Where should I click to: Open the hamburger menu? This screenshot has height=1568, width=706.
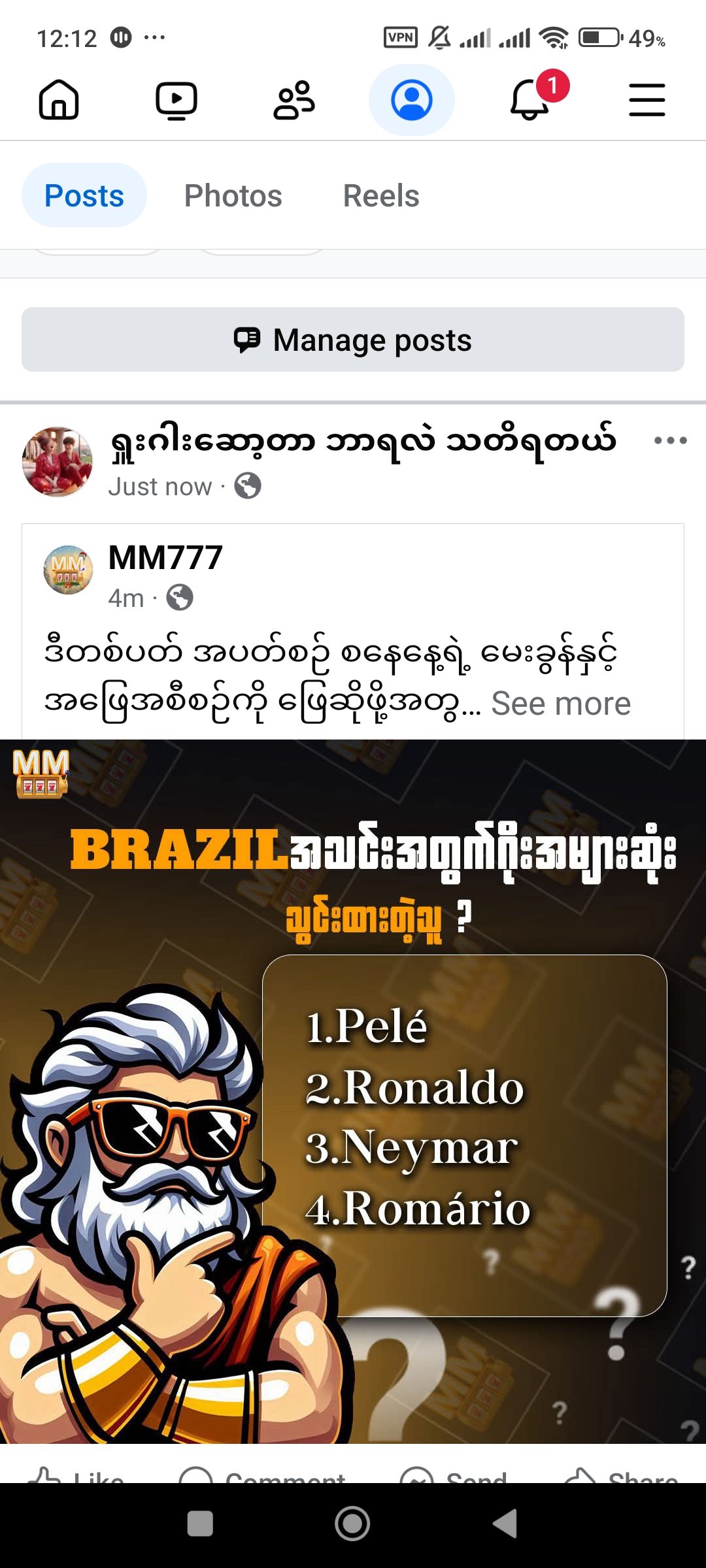(x=647, y=100)
